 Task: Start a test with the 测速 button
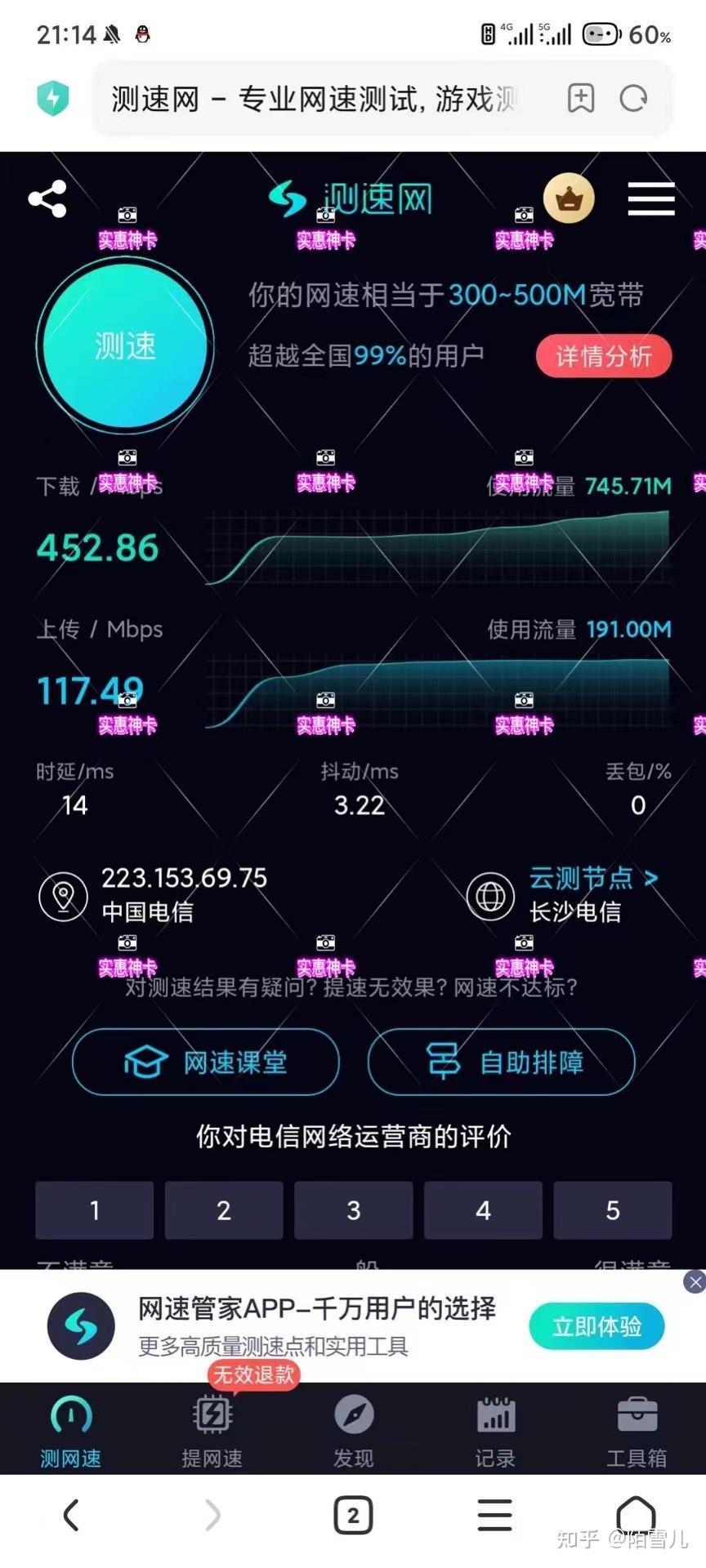125,346
